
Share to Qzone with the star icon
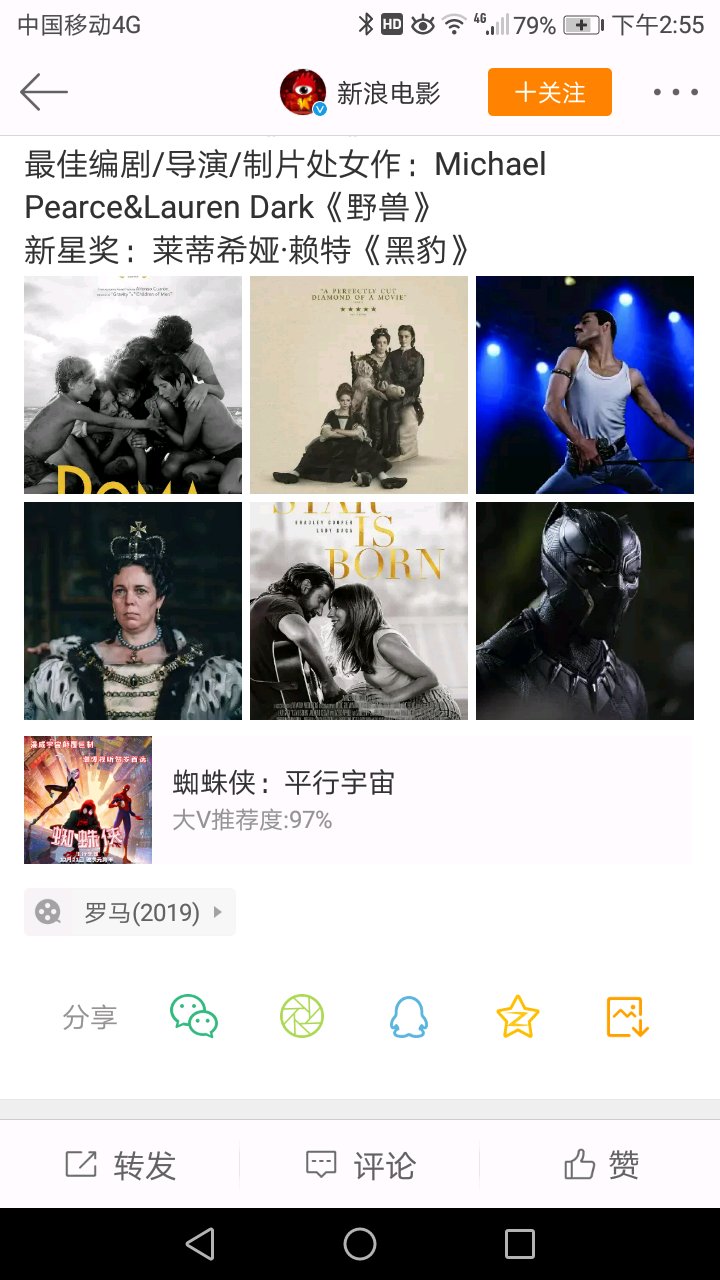point(518,1017)
